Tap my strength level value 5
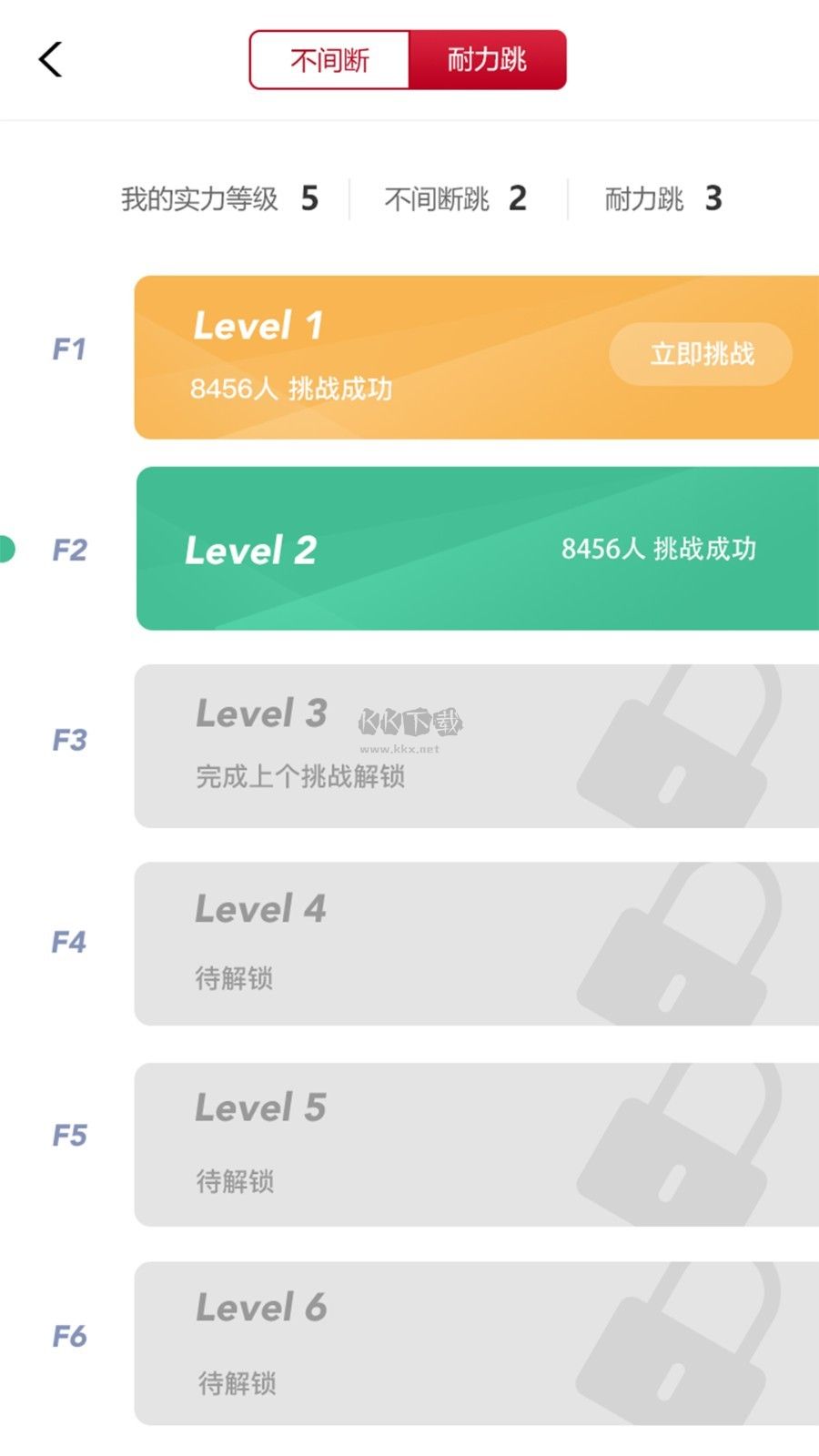 point(308,198)
